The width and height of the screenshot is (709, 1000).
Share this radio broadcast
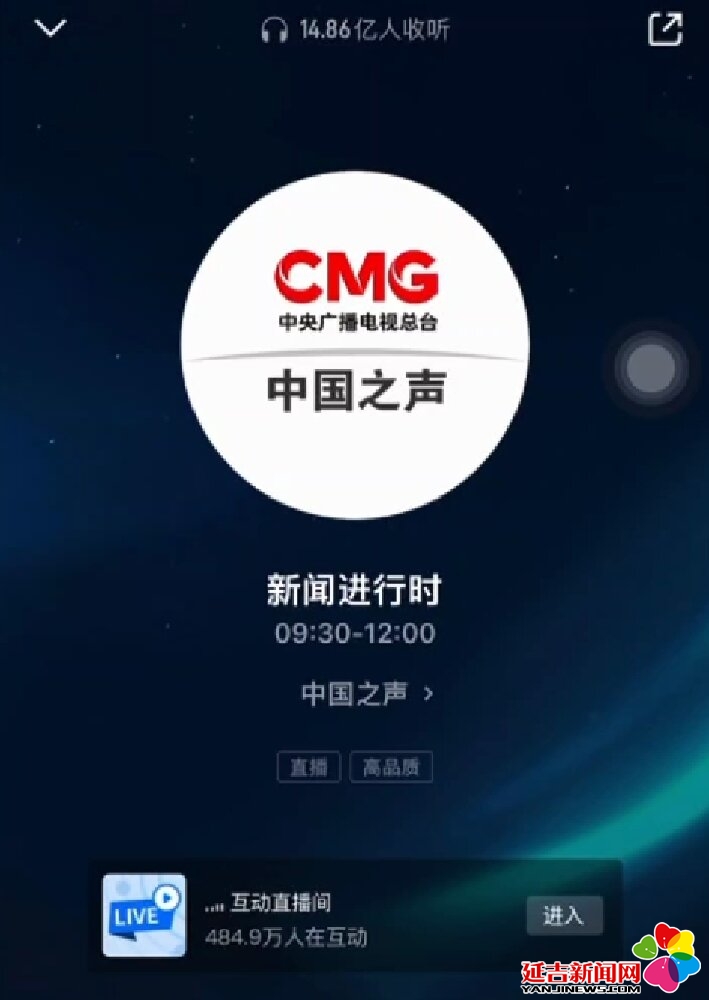coord(664,29)
